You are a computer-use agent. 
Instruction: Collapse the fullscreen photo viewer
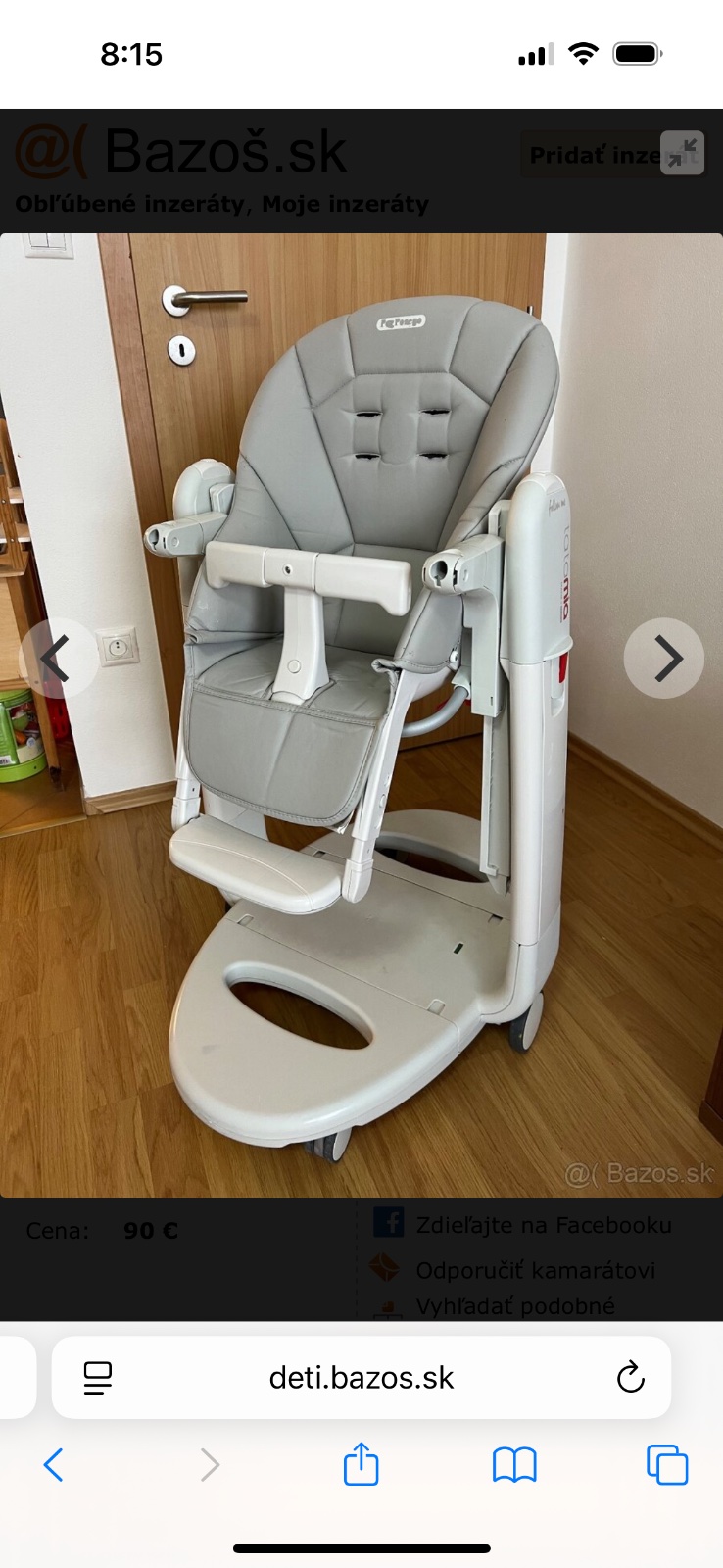pyautogui.click(x=682, y=153)
